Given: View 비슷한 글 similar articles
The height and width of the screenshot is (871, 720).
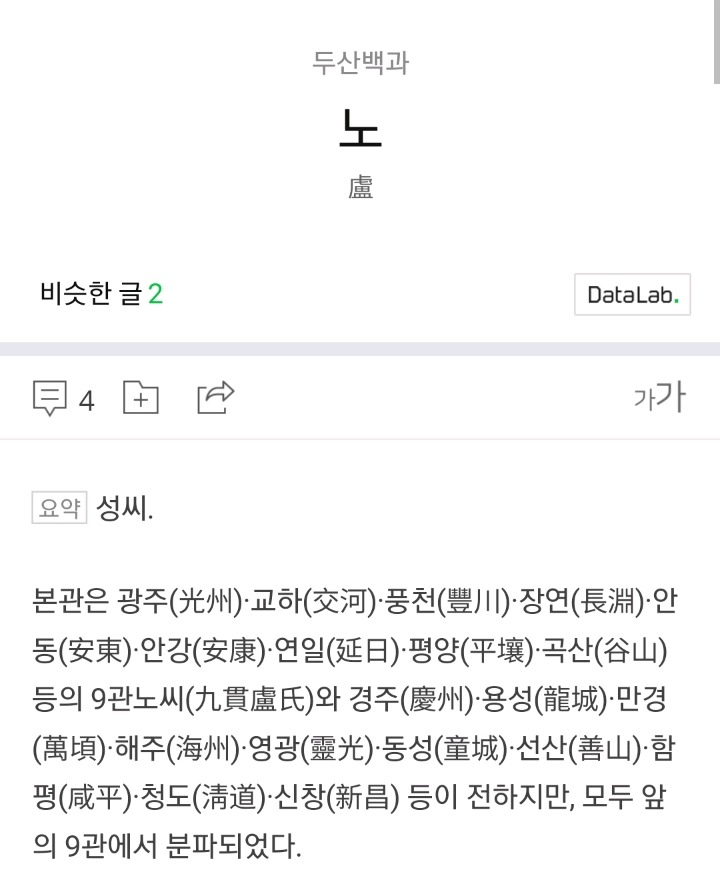Looking at the screenshot, I should pos(101,294).
